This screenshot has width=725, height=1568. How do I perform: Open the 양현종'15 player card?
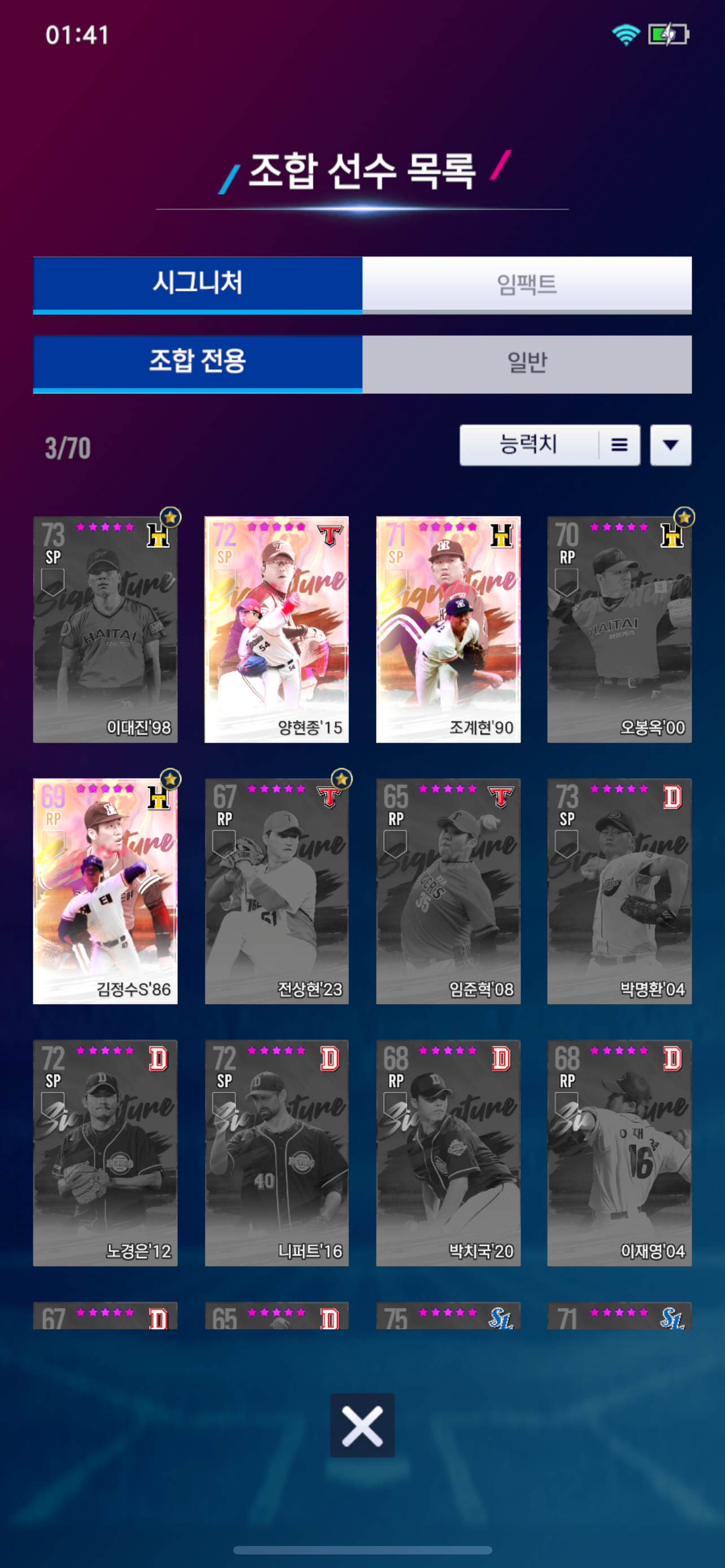point(276,629)
